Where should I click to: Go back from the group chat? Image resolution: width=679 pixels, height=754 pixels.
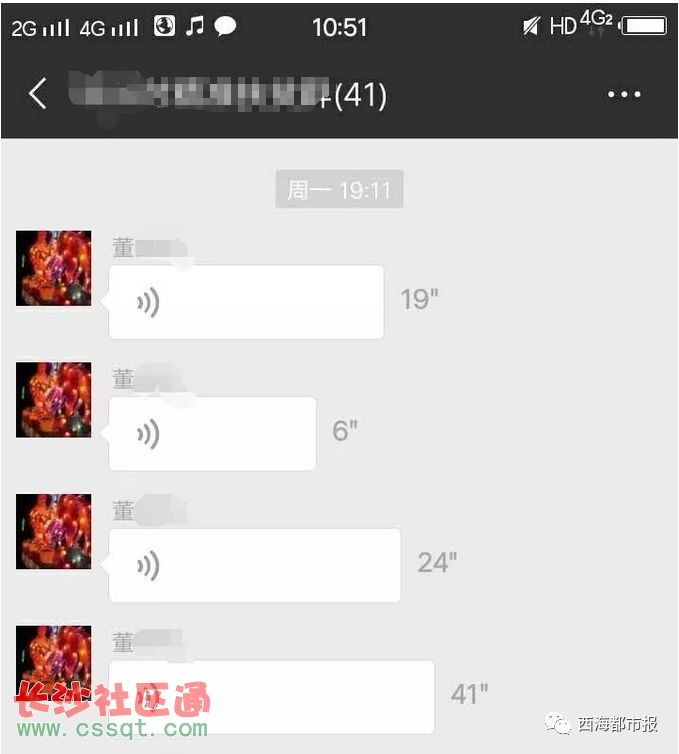point(37,94)
